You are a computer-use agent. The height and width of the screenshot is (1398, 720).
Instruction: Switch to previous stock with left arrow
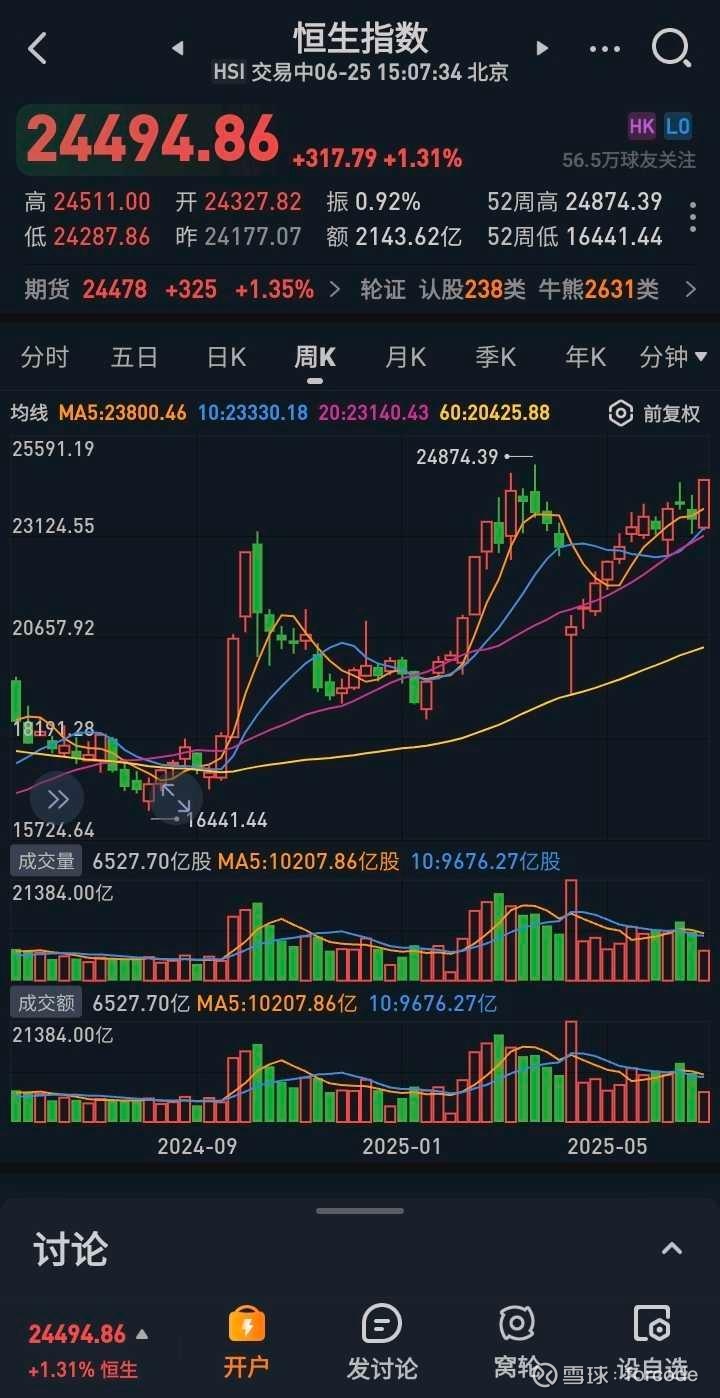coord(178,48)
